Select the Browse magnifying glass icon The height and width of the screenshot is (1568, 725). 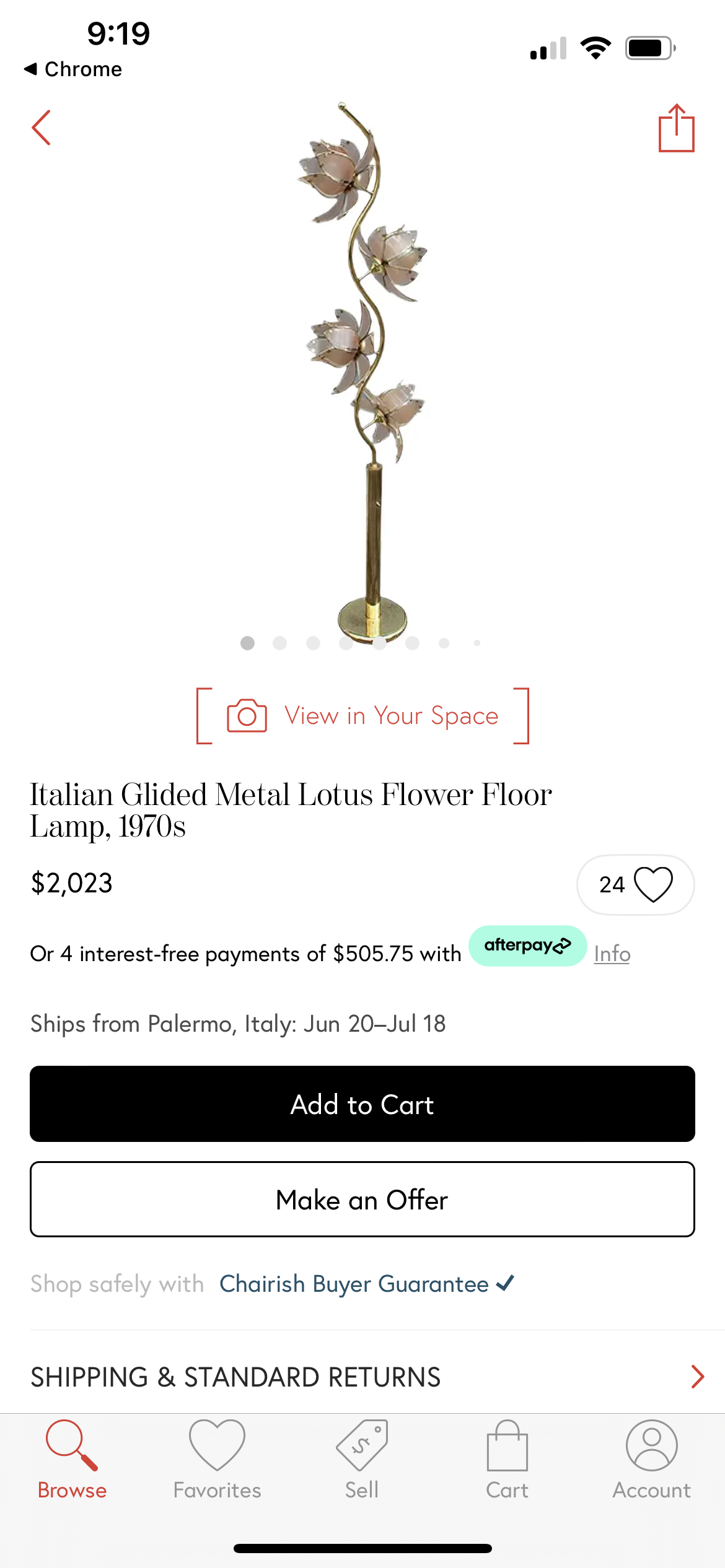(72, 1444)
